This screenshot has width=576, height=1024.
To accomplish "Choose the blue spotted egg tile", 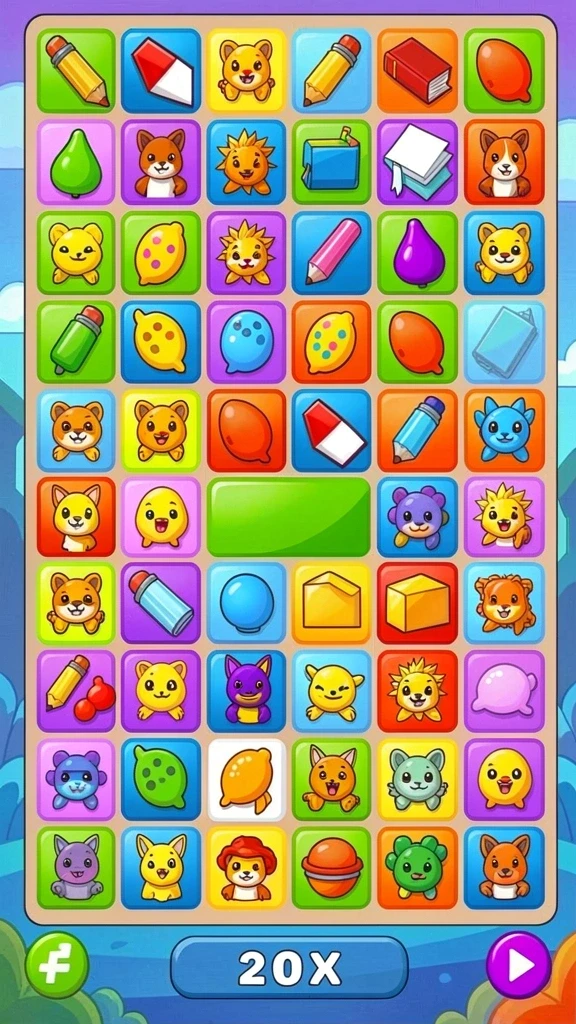I will tap(246, 342).
